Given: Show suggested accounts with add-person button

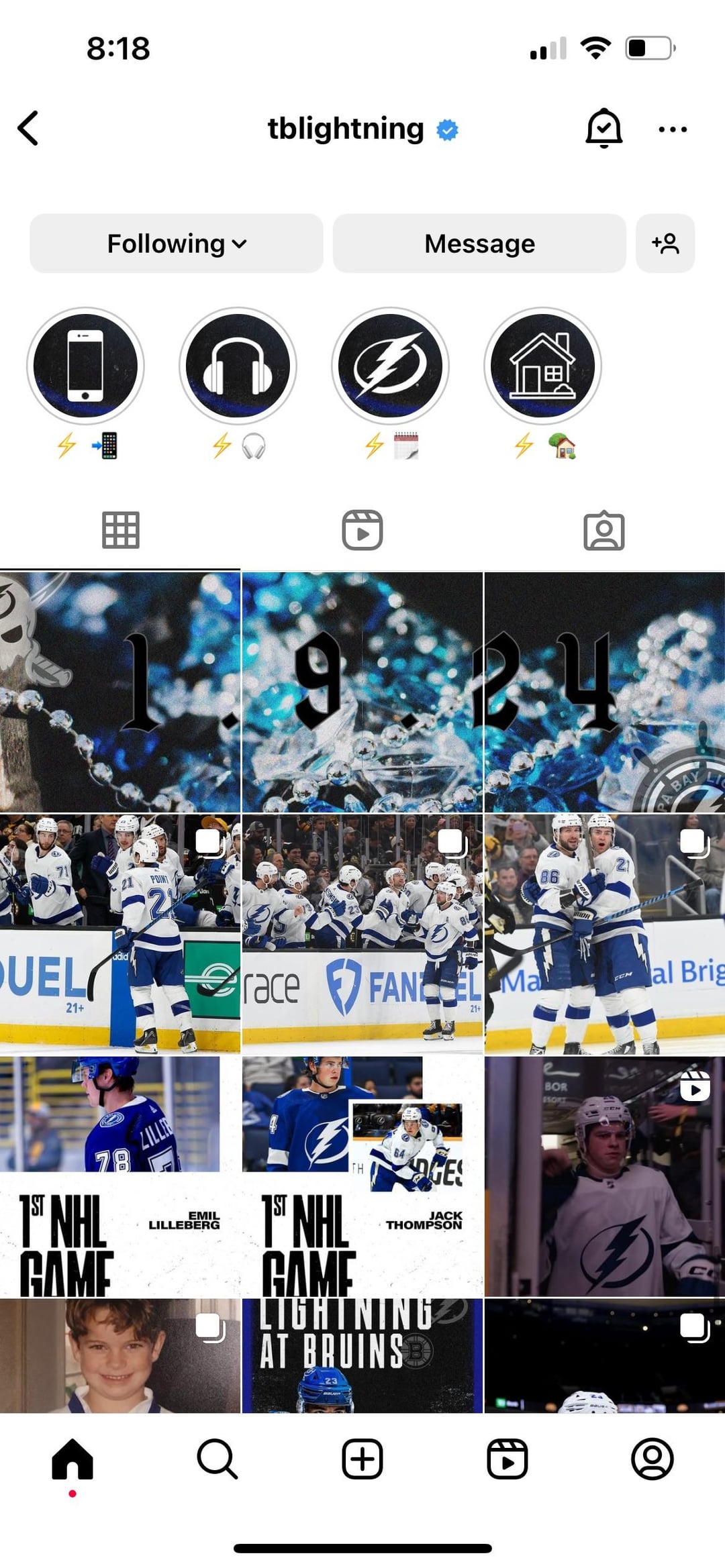Looking at the screenshot, I should pos(665,244).
